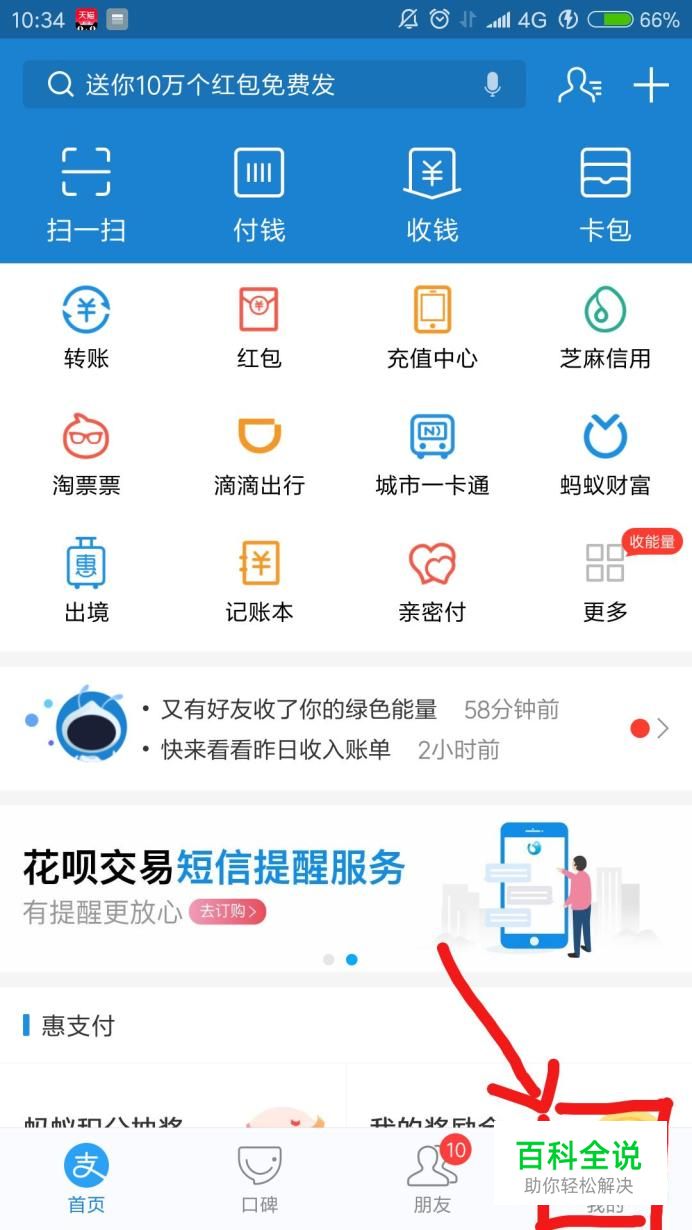Switch to the 朋友 tab
This screenshot has width=692, height=1230.
pyautogui.click(x=432, y=1178)
